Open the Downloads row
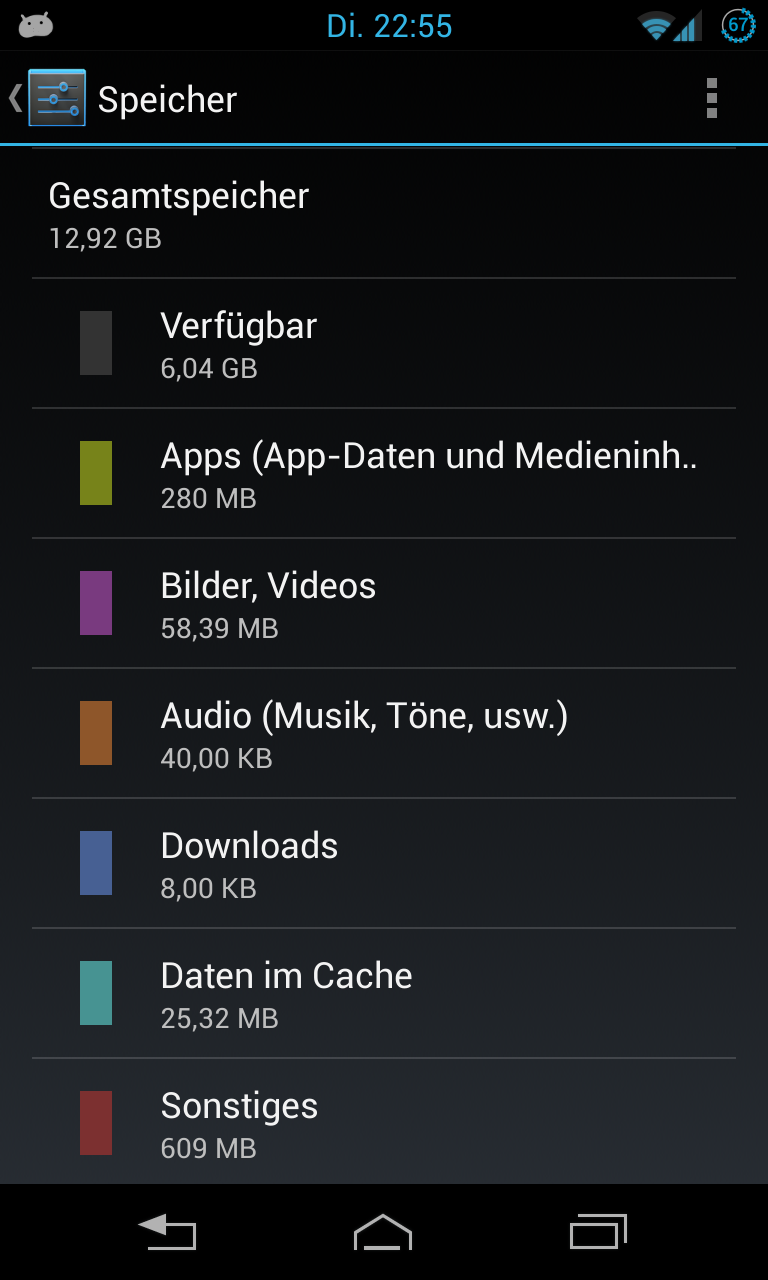Screen dimensions: 768x1280 pyautogui.click(x=384, y=863)
